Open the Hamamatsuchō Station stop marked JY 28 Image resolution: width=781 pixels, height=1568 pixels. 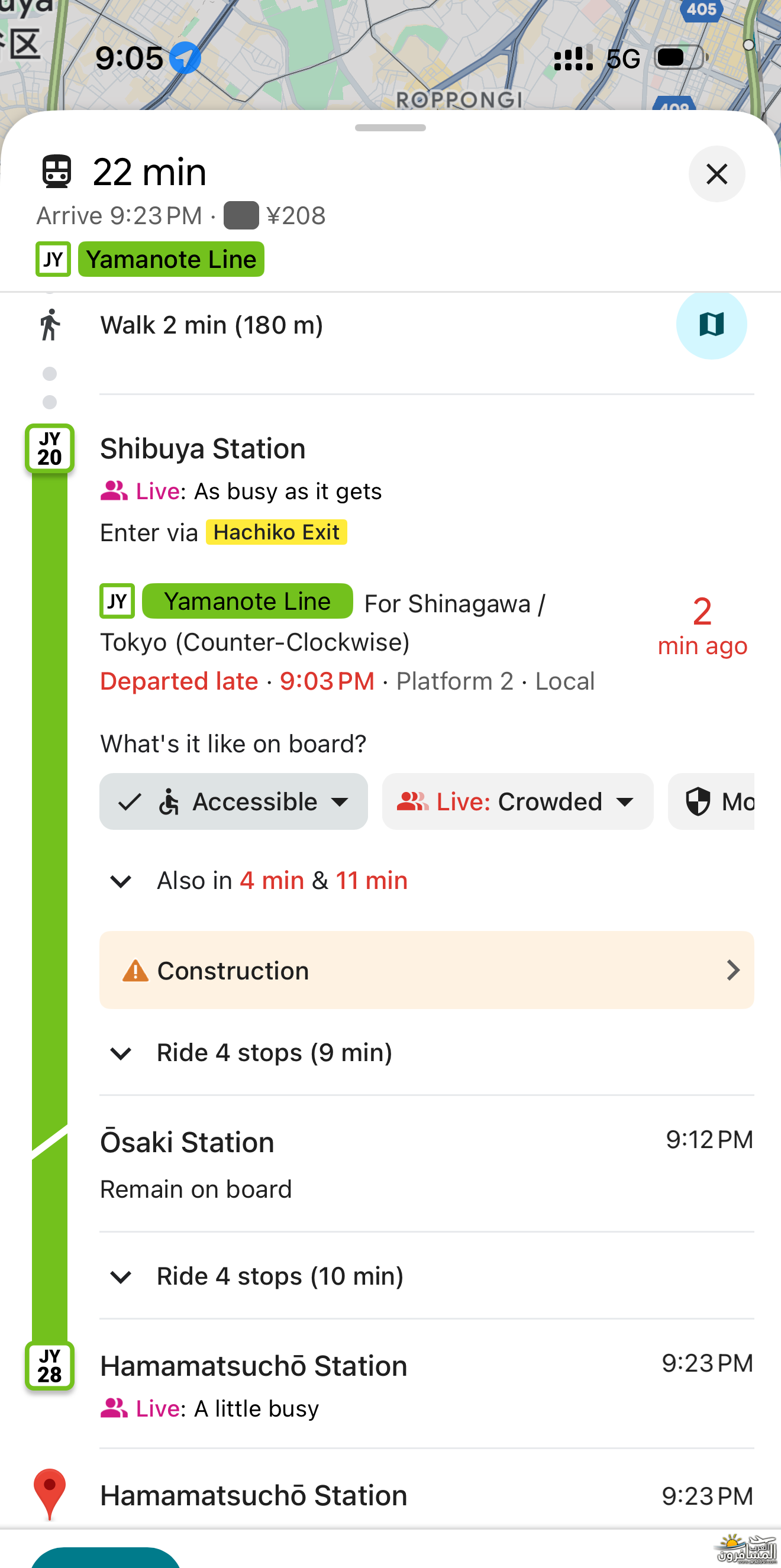coord(254,1365)
